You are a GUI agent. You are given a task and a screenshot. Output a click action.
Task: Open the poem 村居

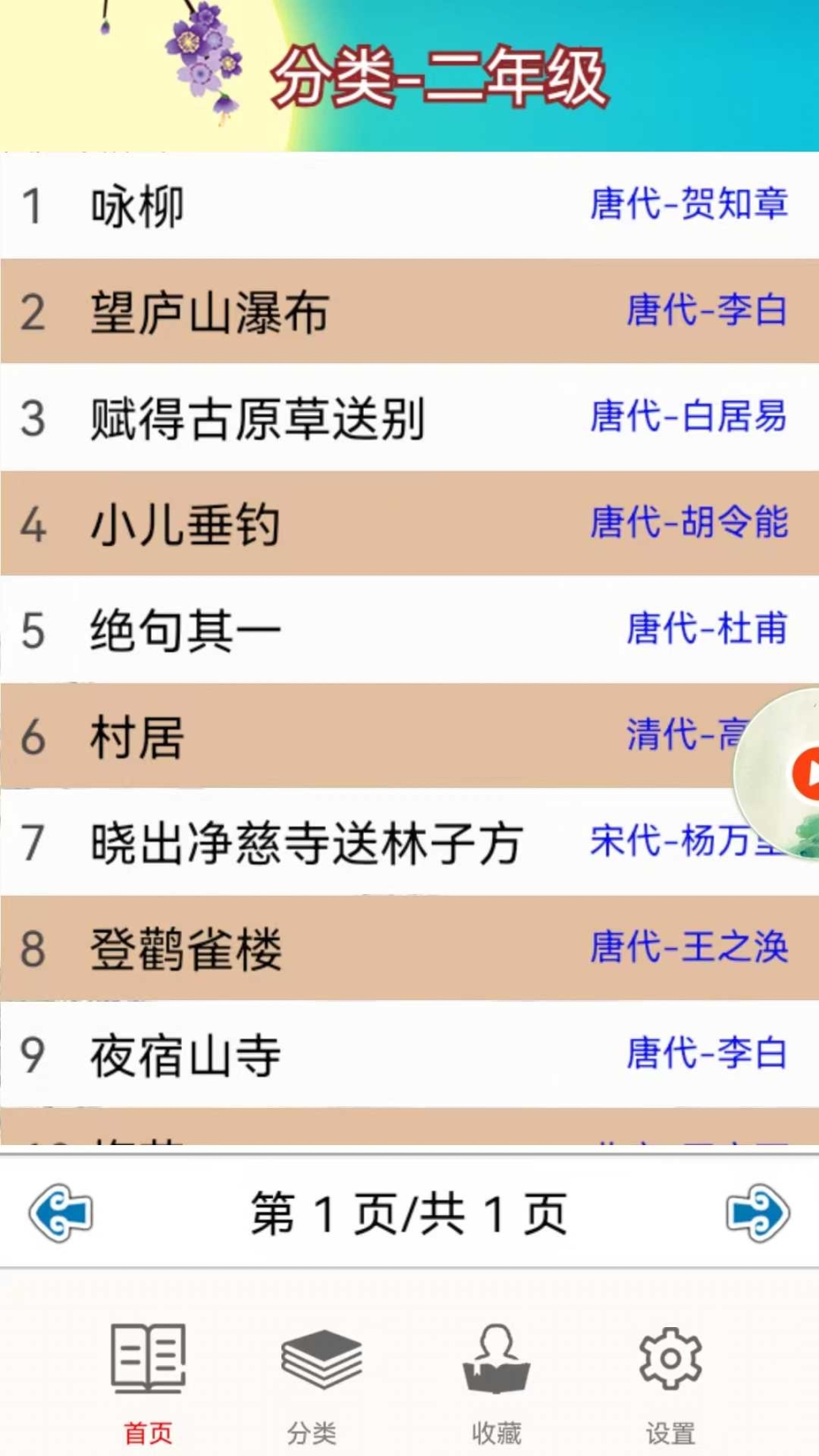(137, 737)
